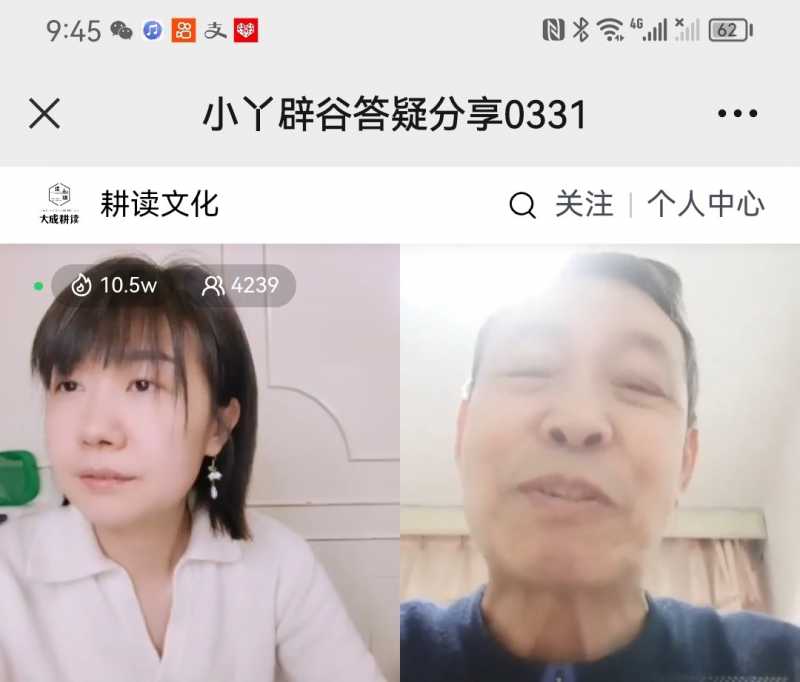Tap the 4239 viewers badge
Viewport: 800px width, 682px height.
(x=241, y=286)
